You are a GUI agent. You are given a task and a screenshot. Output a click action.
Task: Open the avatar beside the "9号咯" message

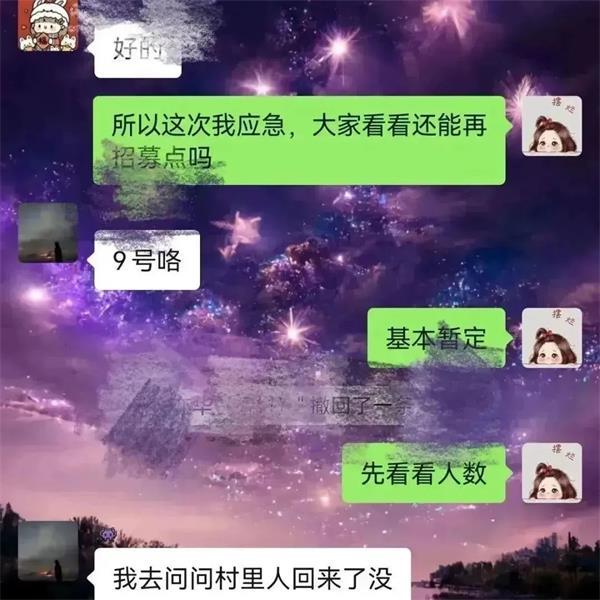tap(47, 233)
